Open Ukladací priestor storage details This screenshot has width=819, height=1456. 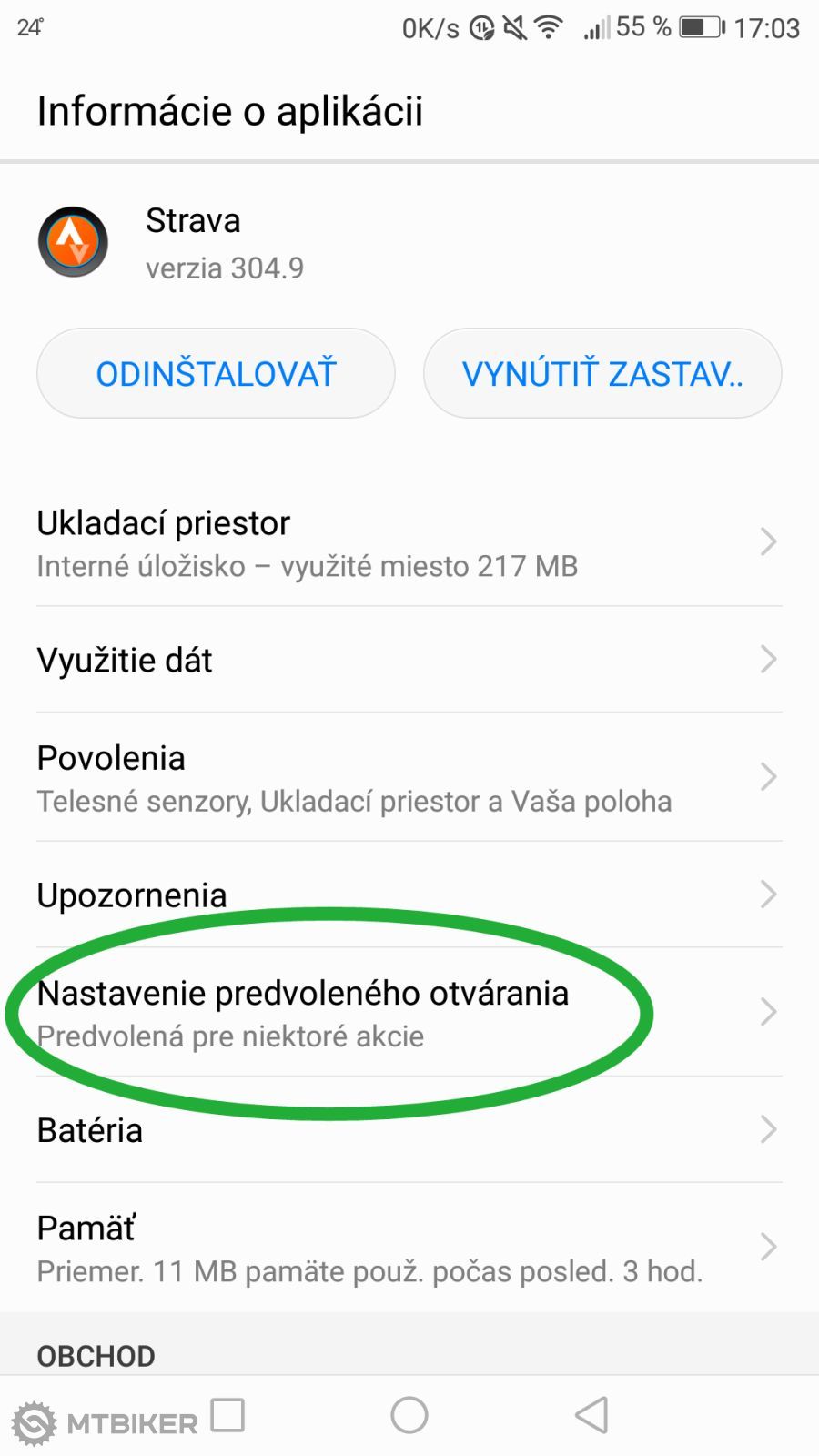409,543
